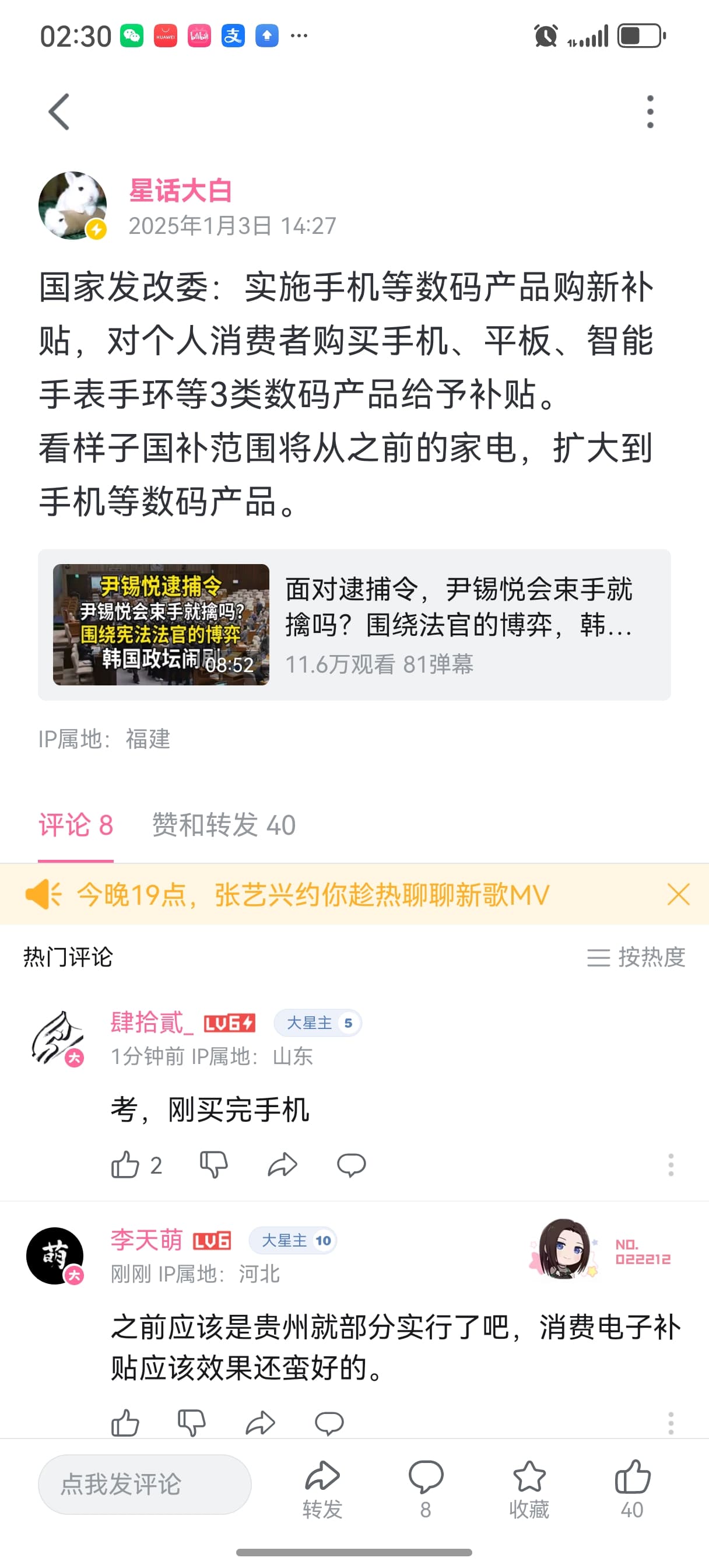
Task: Tap the 点我发评论 comment input box
Action: tap(145, 1484)
